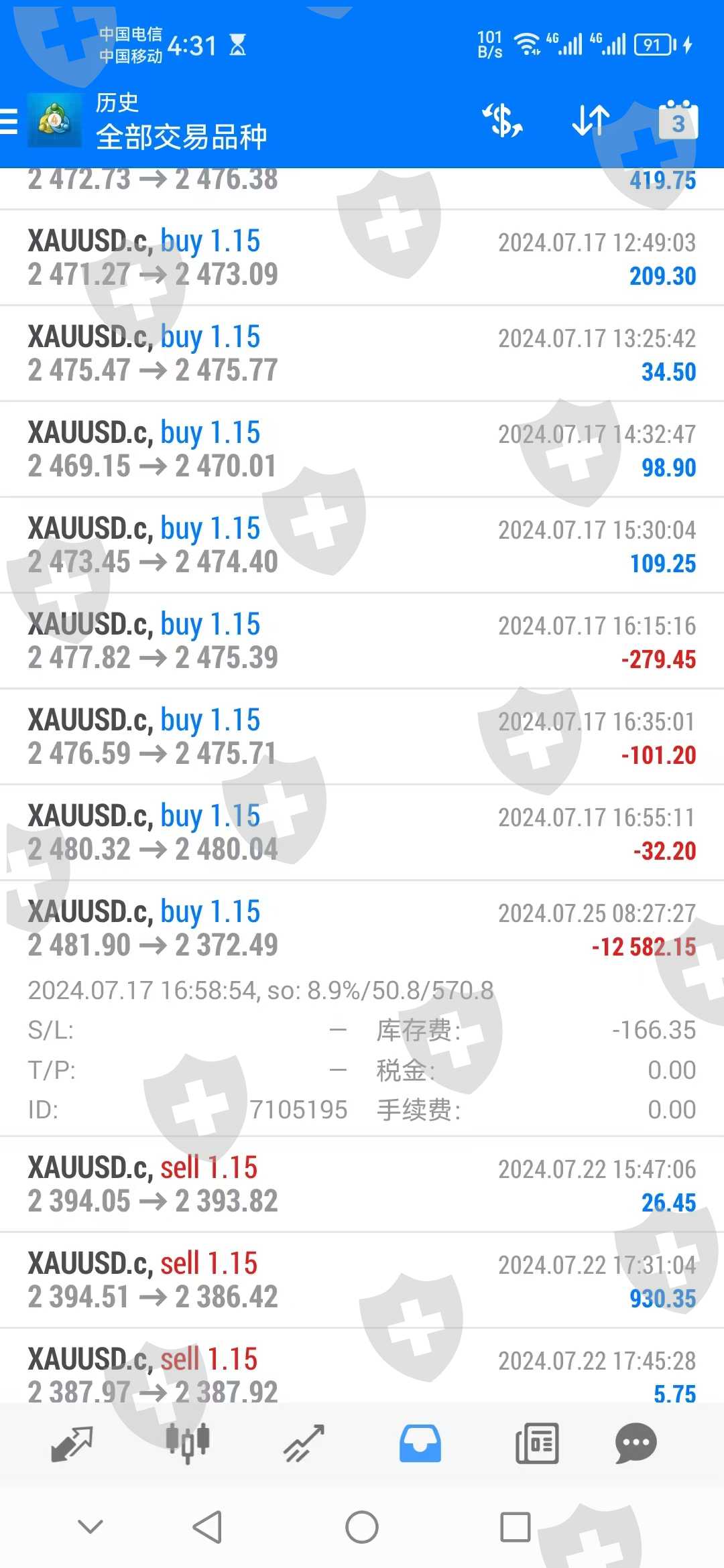Switch to the Trade tab
Image resolution: width=724 pixels, height=1568 pixels.
point(304,1443)
